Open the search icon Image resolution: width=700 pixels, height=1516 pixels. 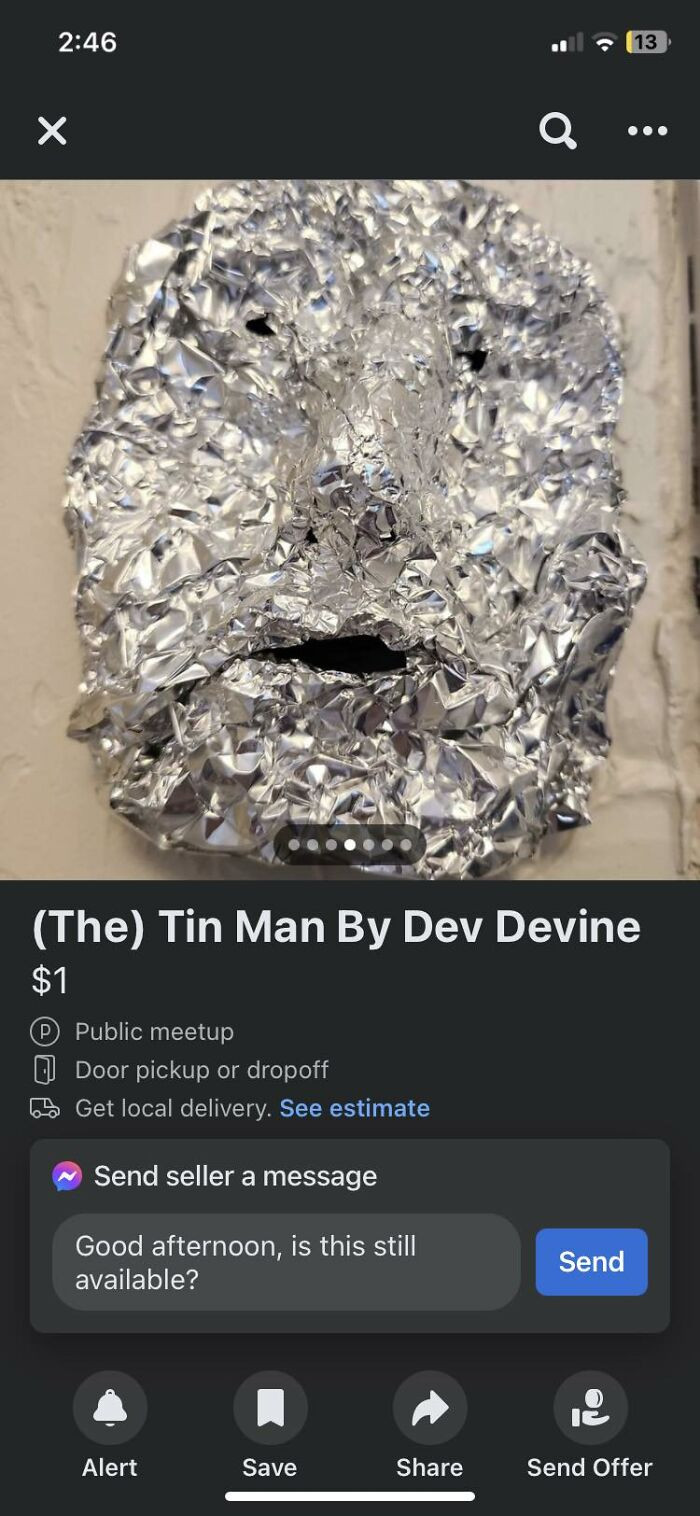[x=557, y=130]
